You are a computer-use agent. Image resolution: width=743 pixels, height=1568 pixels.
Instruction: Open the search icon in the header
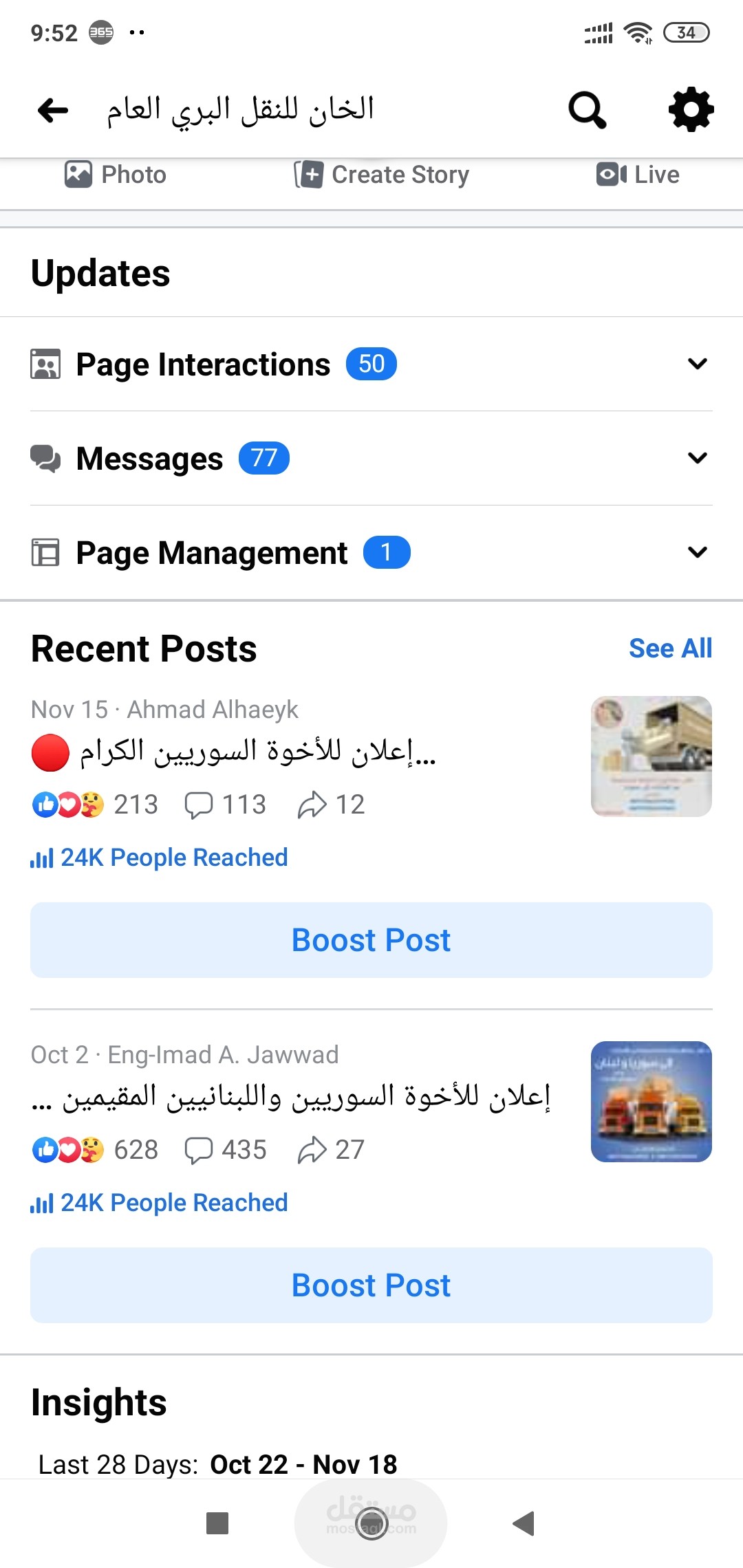pyautogui.click(x=587, y=110)
